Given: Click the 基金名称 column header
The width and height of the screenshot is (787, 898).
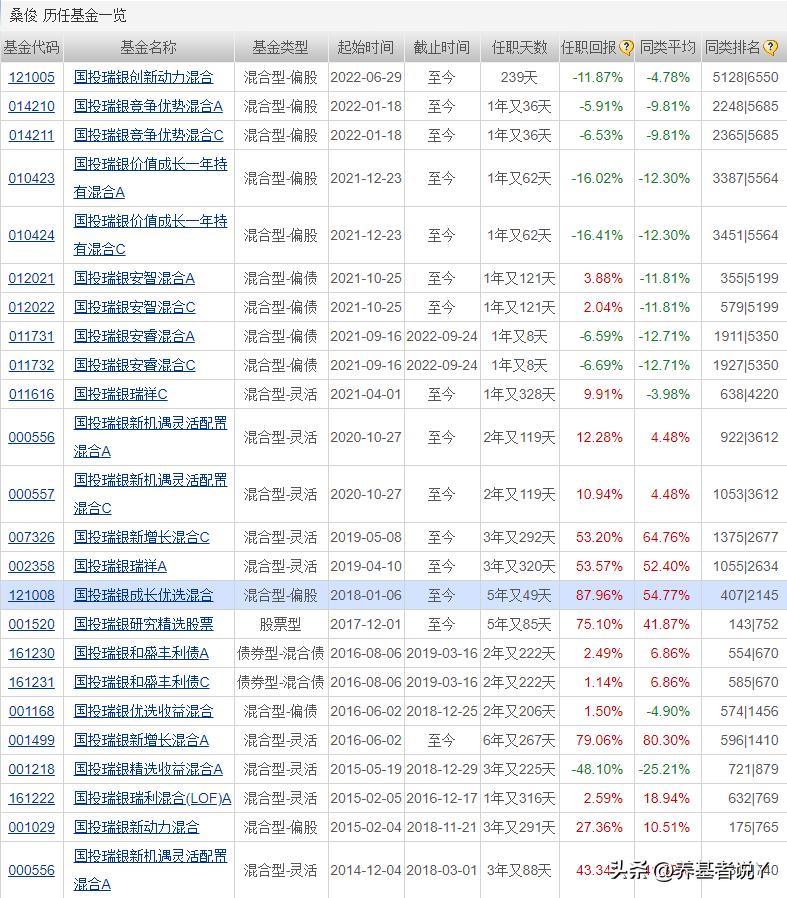Looking at the screenshot, I should point(147,44).
